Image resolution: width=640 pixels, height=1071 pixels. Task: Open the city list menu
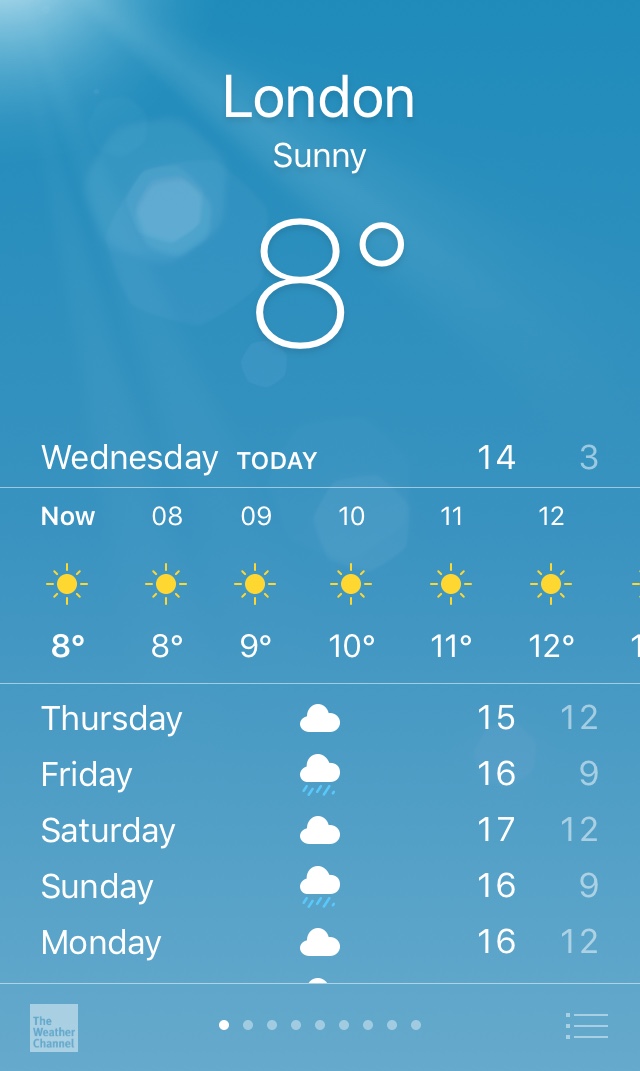(587, 1025)
